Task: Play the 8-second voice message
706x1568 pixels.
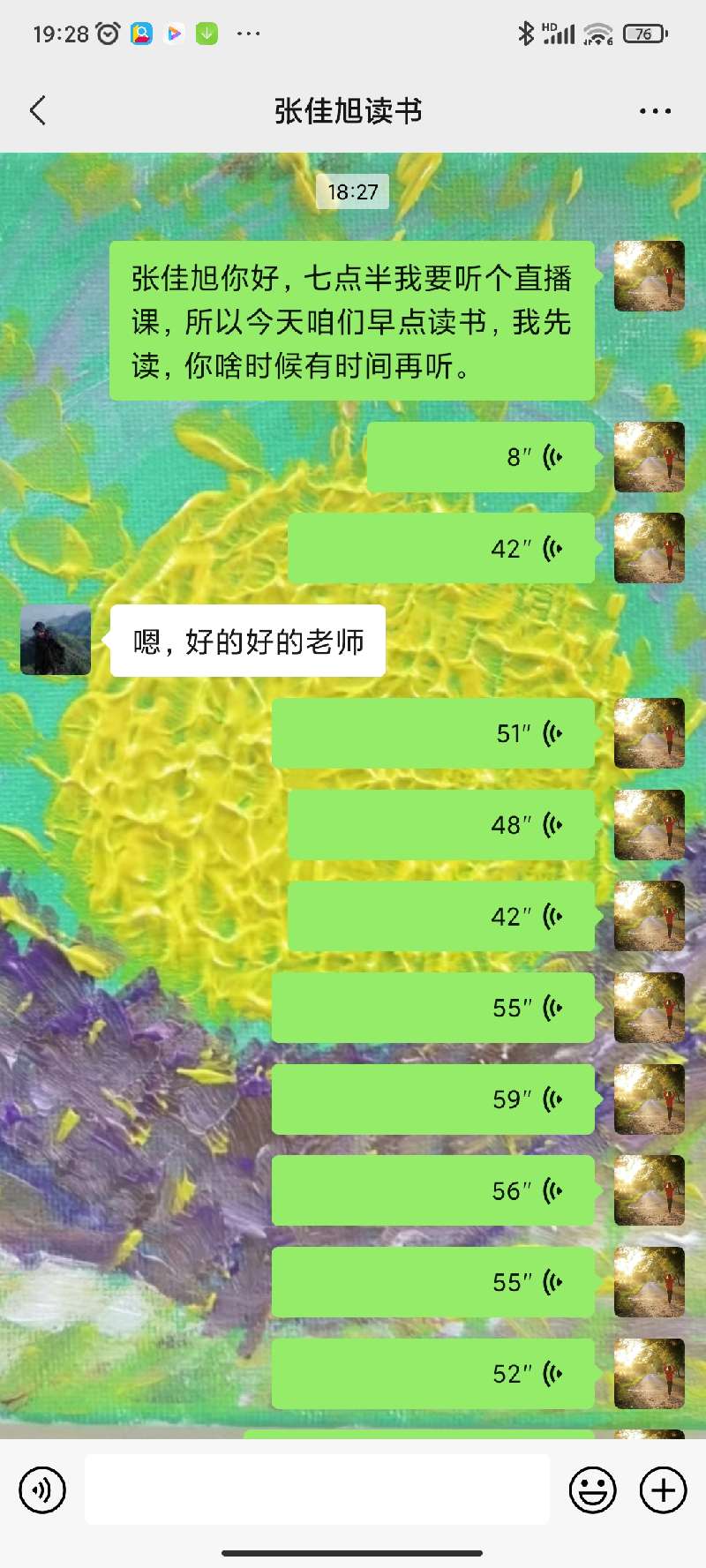Action: 481,457
